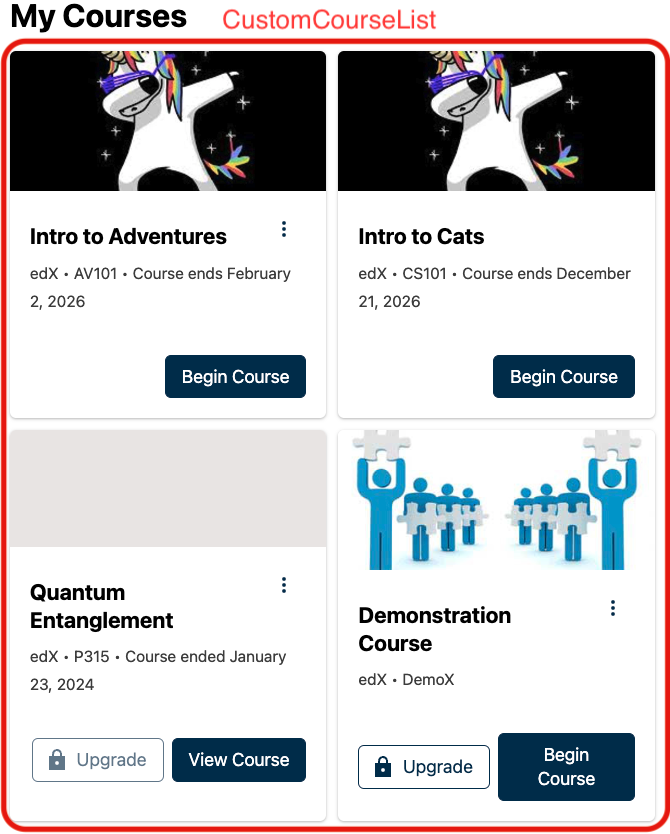
Task: Open the options menu for Quantum Entanglement
Action: click(x=284, y=585)
